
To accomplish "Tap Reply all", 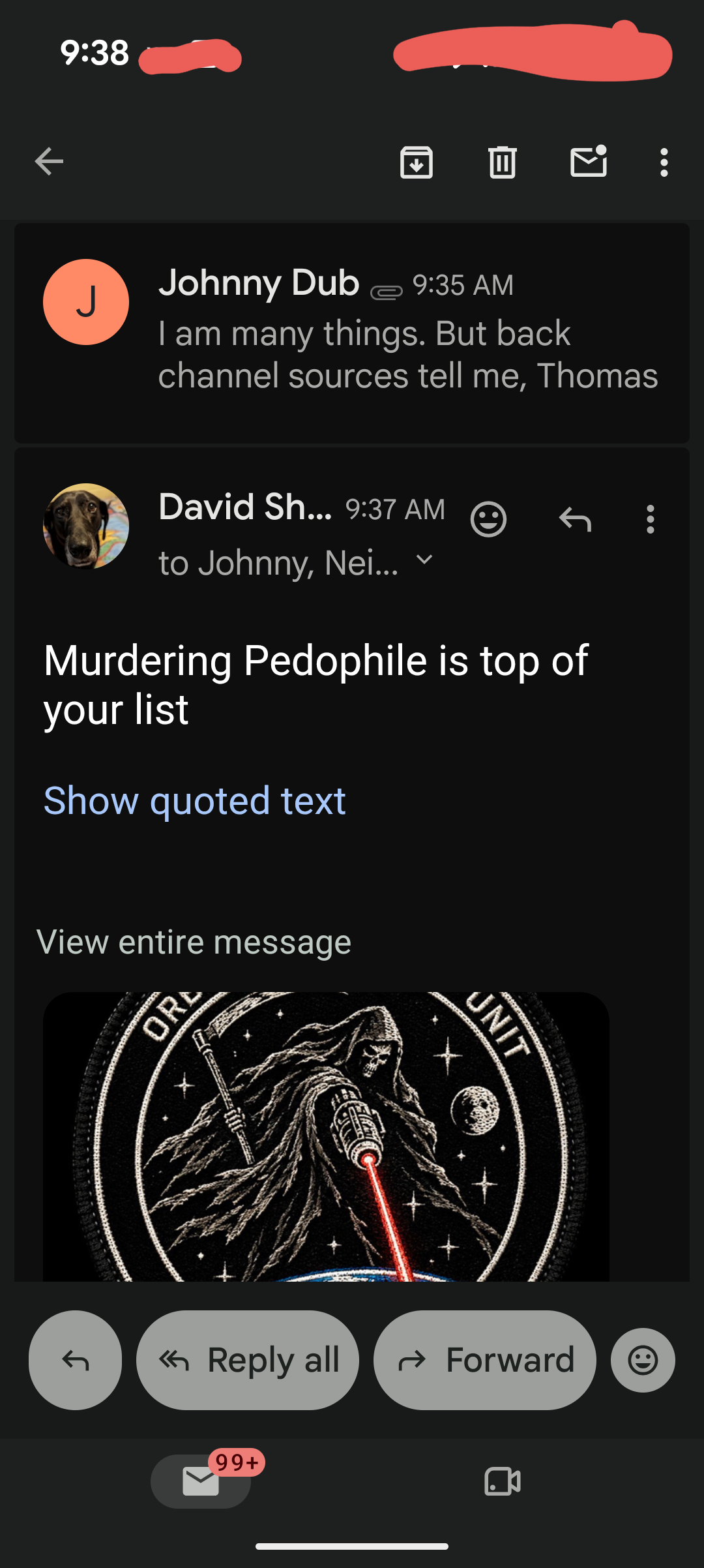I will [x=248, y=1360].
